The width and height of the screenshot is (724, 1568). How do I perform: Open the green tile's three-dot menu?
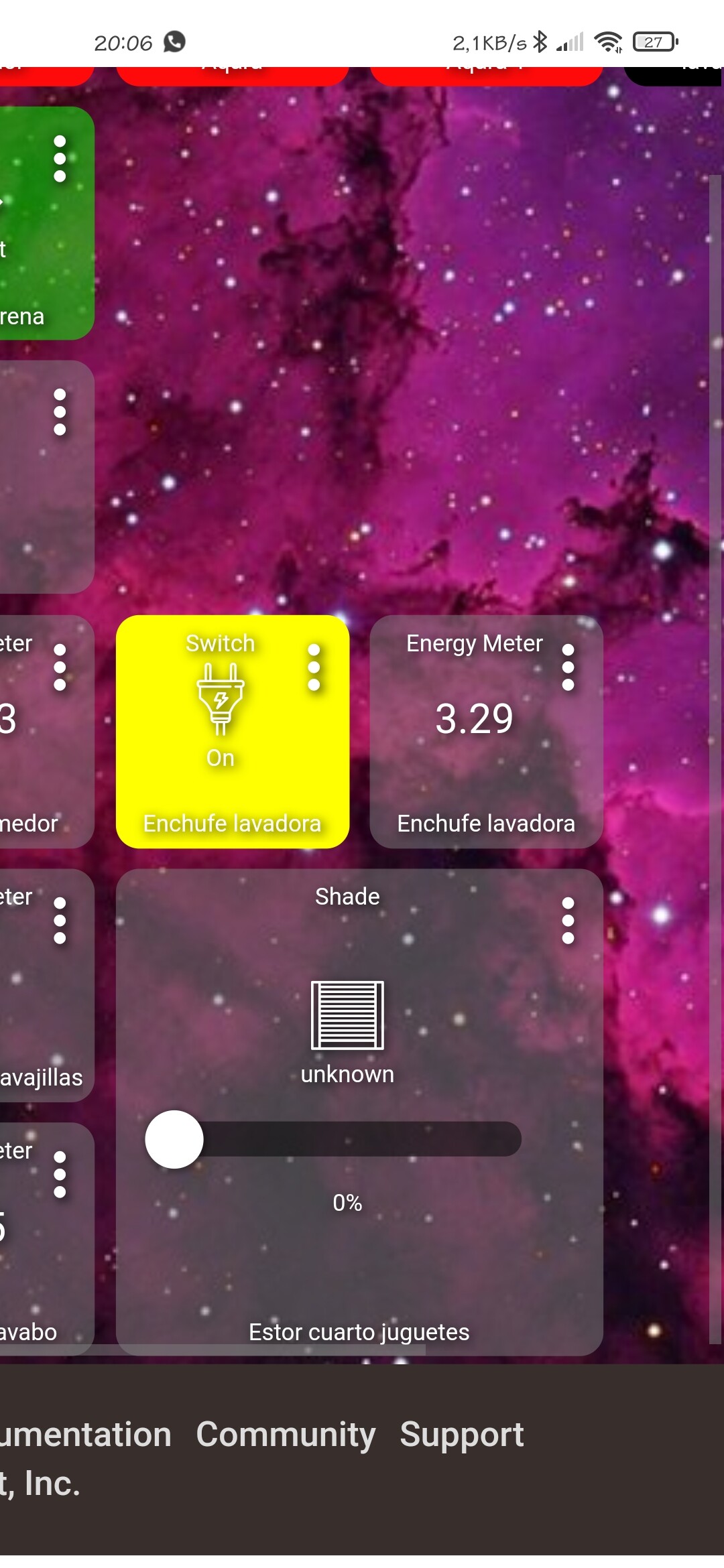click(60, 159)
